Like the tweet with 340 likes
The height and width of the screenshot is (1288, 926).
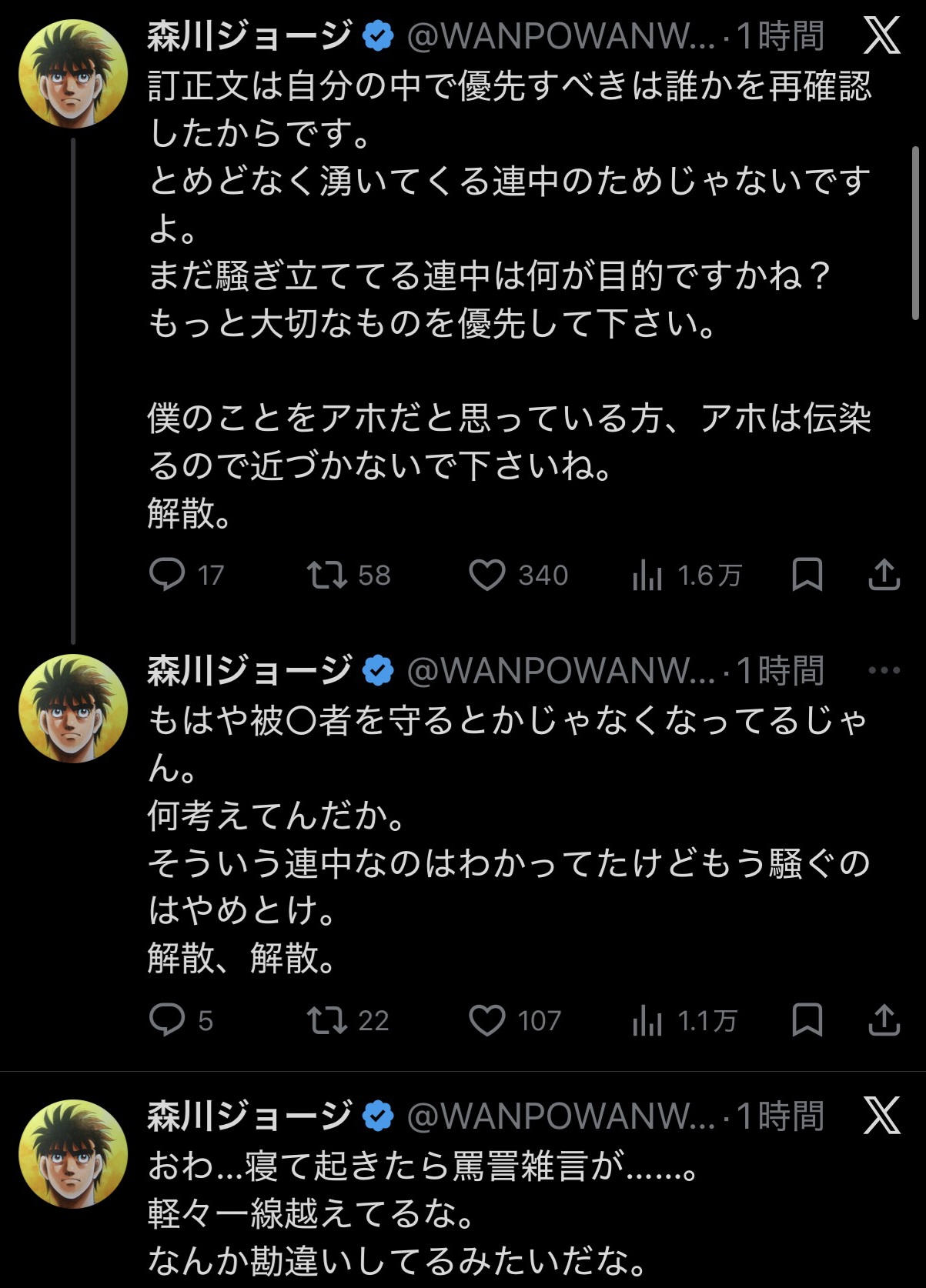click(487, 575)
